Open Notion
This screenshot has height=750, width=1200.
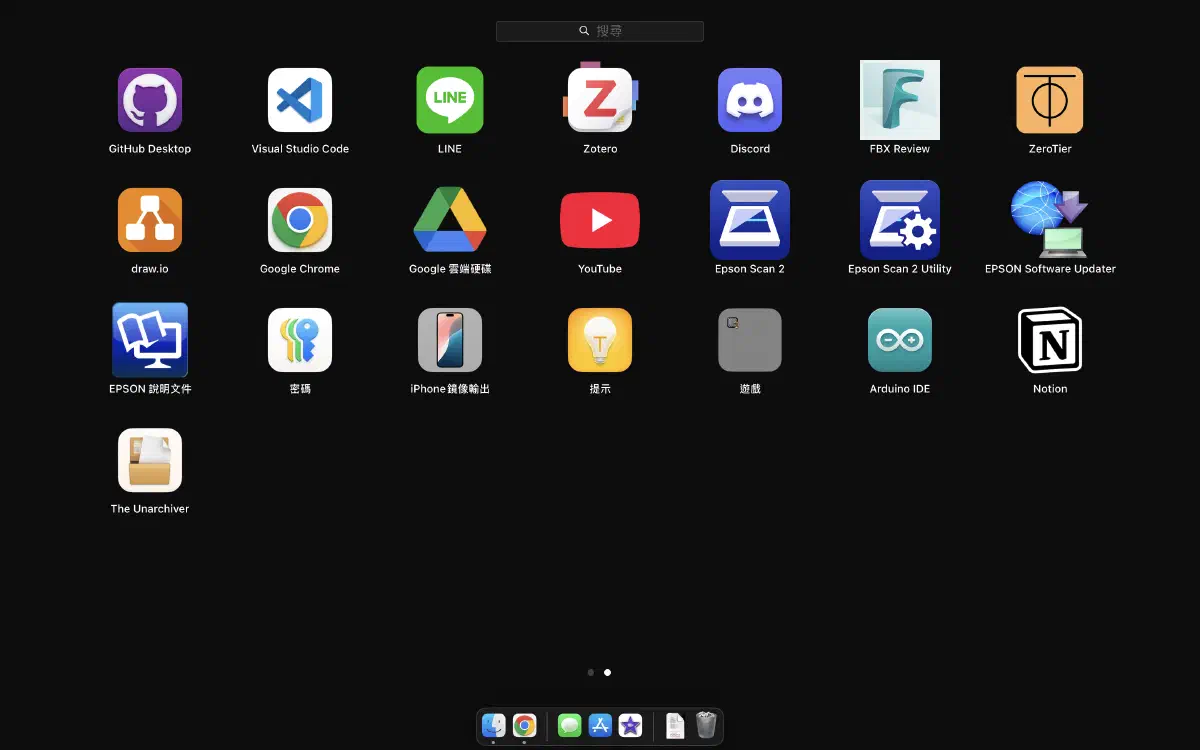tap(1050, 340)
